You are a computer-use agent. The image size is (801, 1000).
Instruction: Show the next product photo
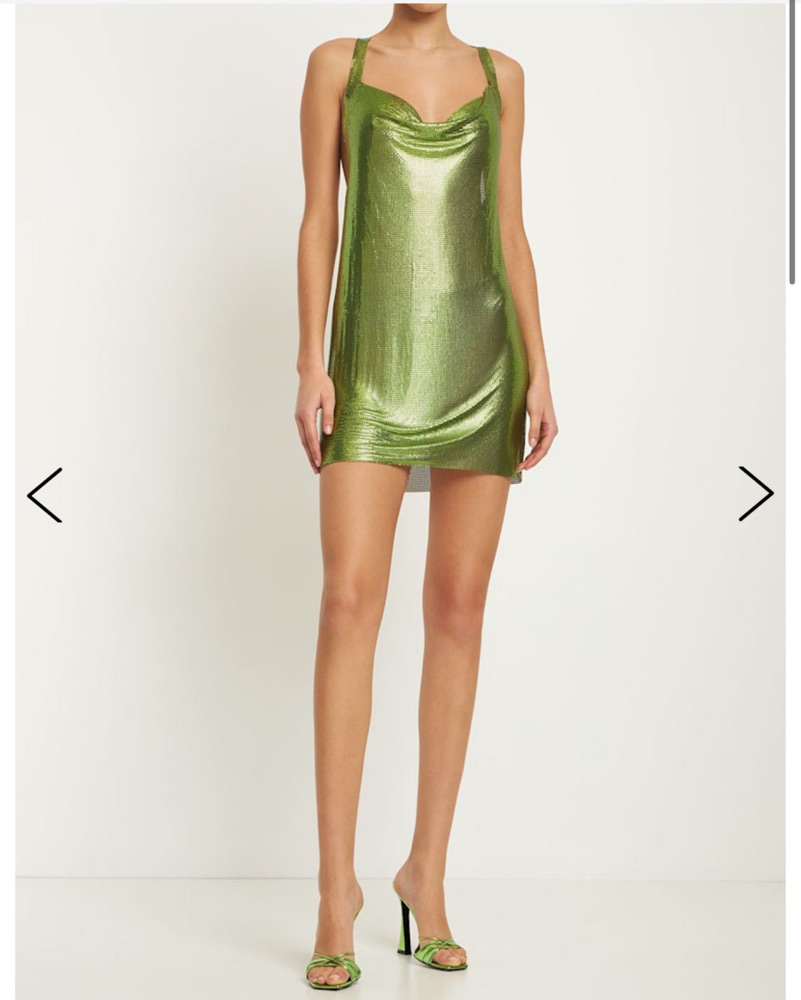coord(755,494)
